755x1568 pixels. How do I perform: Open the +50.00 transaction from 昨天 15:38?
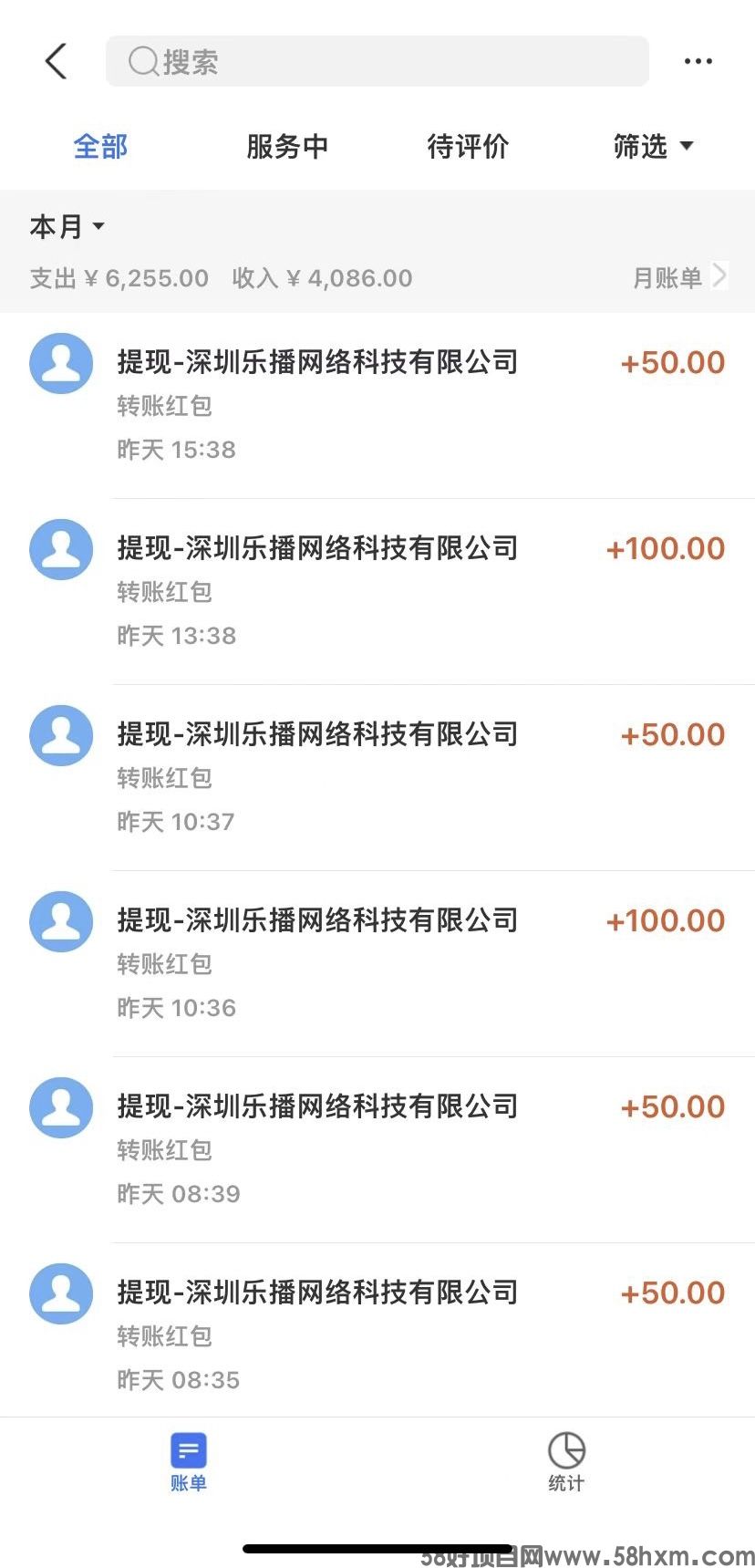[x=377, y=405]
